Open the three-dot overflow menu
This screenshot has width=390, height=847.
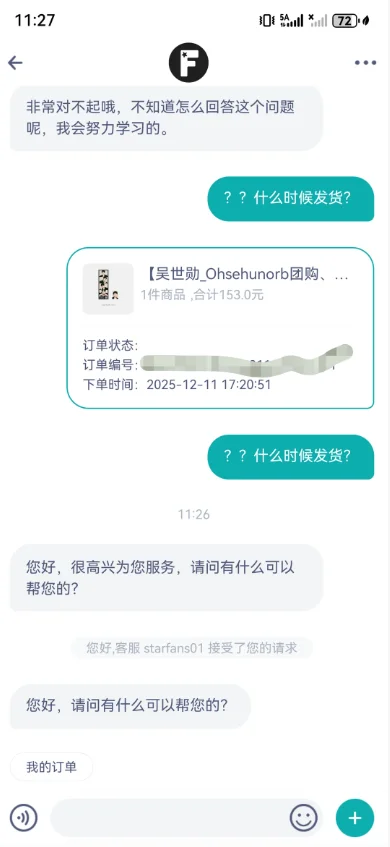coord(365,63)
